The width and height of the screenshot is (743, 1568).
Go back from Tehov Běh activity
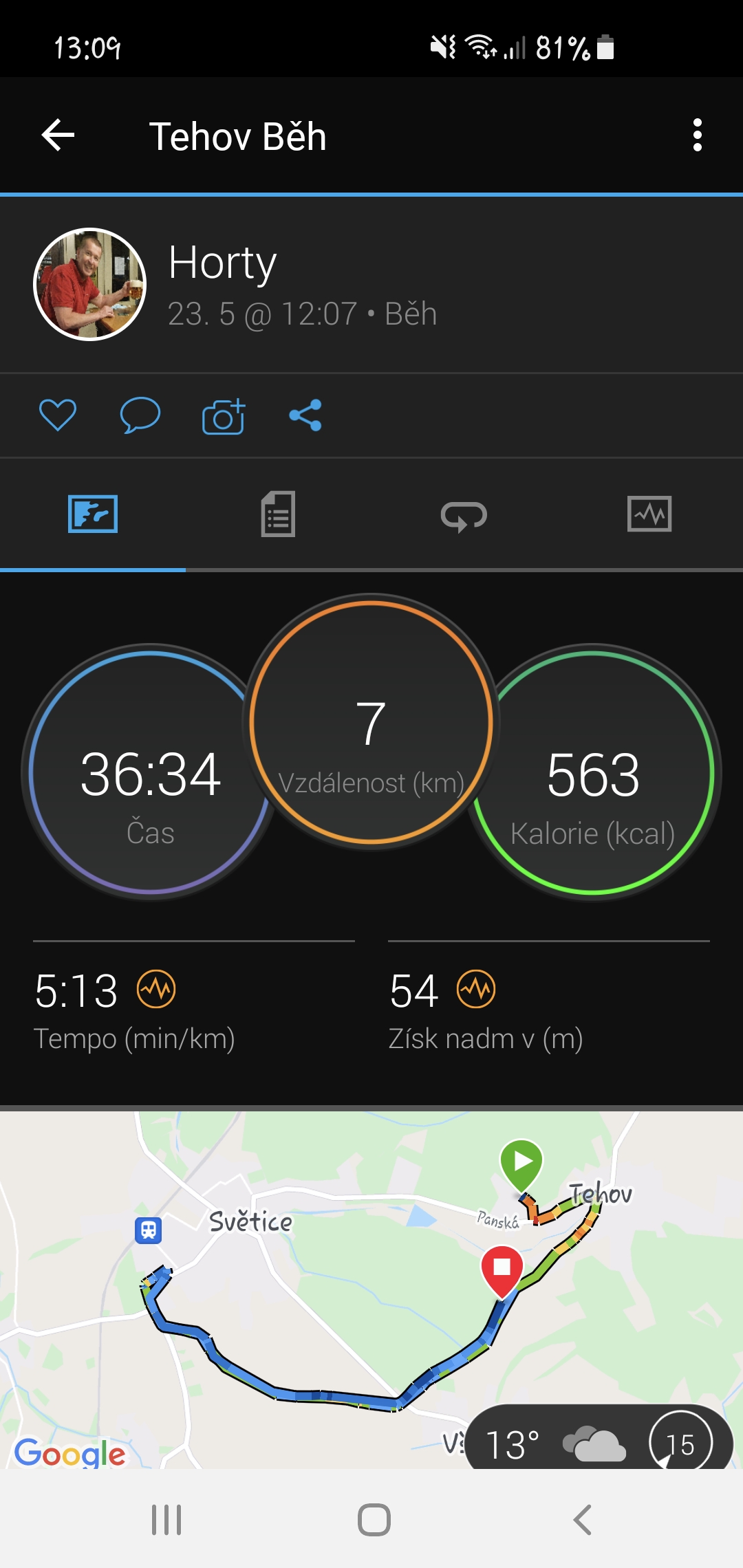tap(58, 135)
